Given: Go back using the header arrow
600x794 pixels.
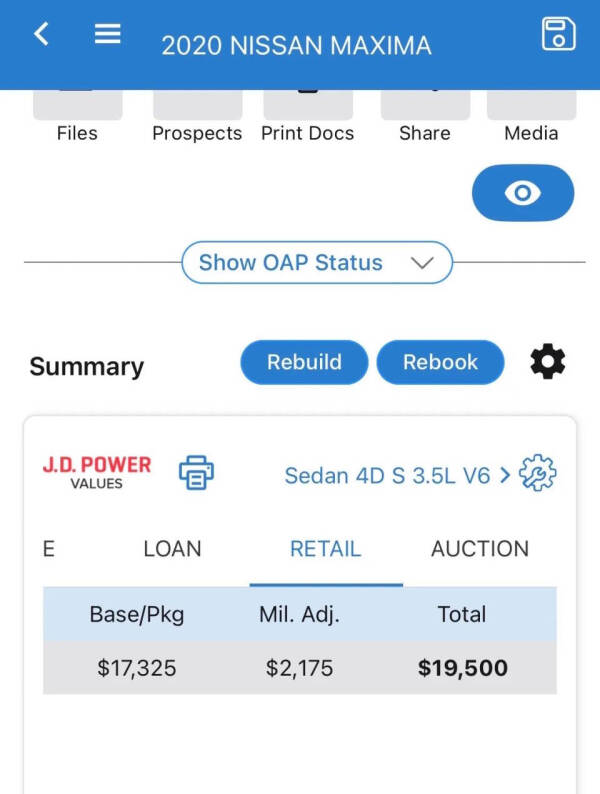Looking at the screenshot, I should (x=41, y=34).
